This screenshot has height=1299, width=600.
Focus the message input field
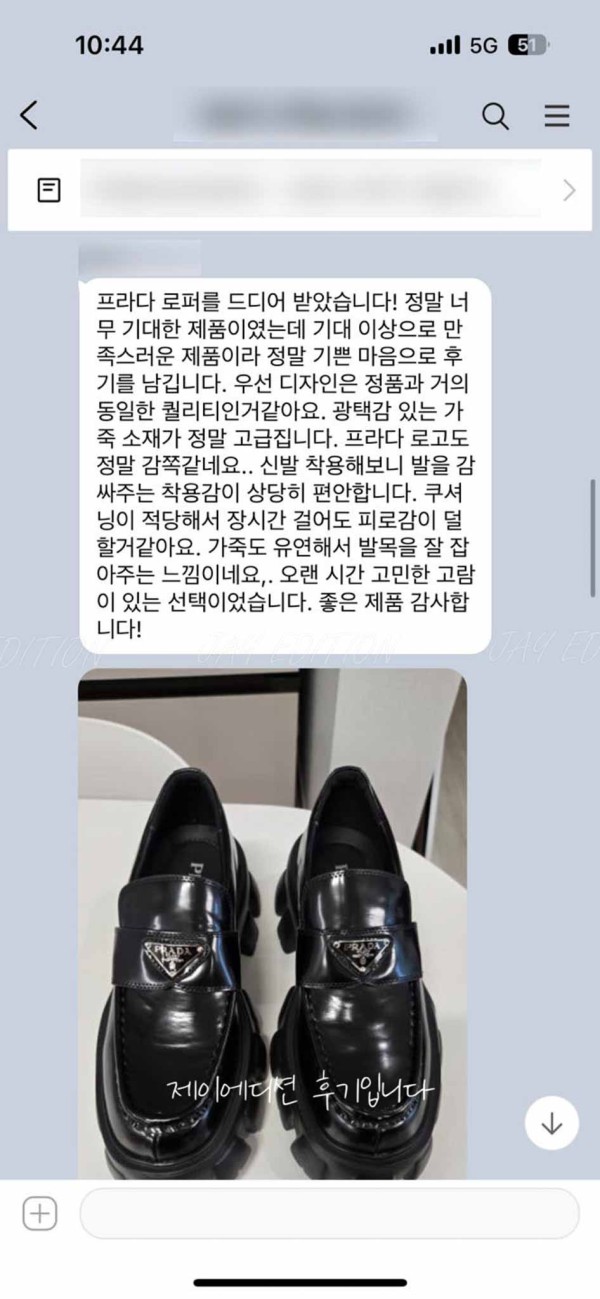(328, 1214)
